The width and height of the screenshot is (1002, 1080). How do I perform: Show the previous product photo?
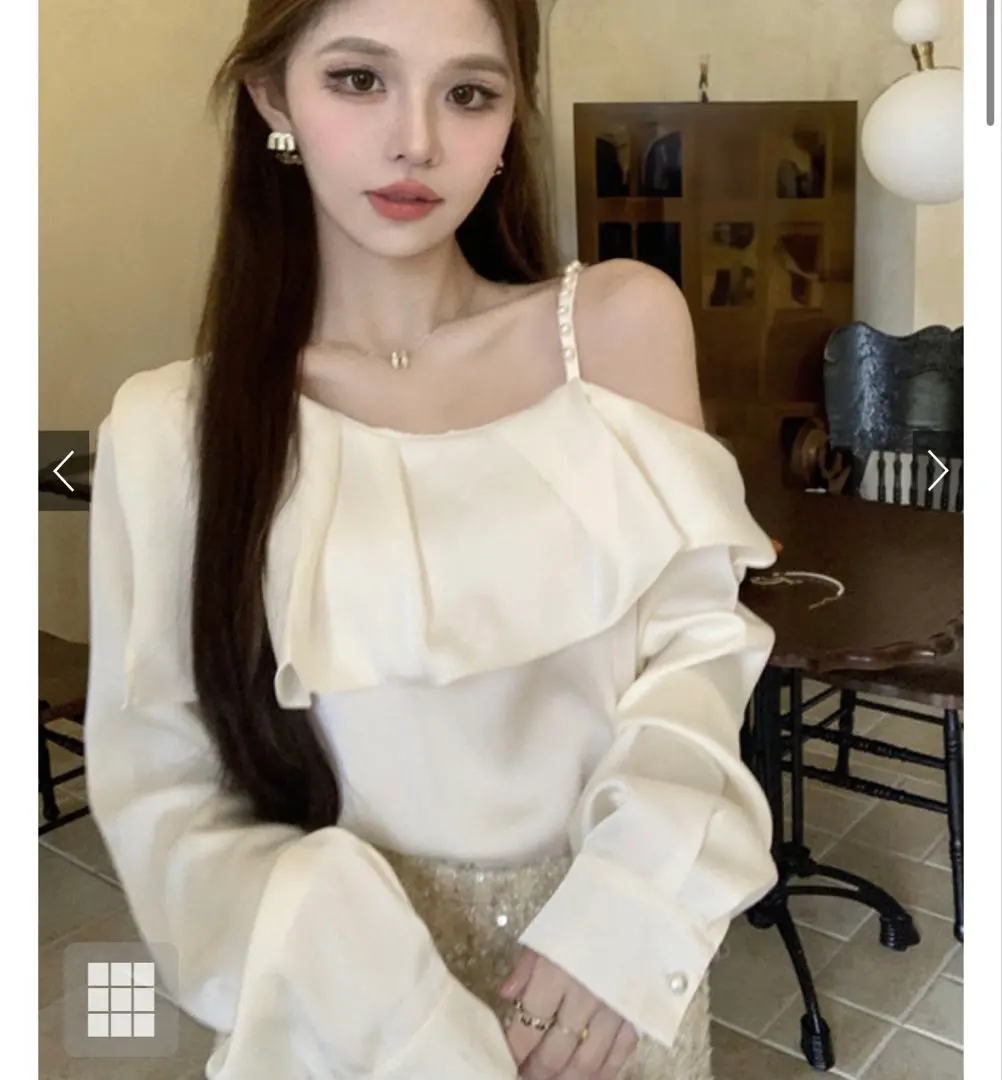coord(64,471)
